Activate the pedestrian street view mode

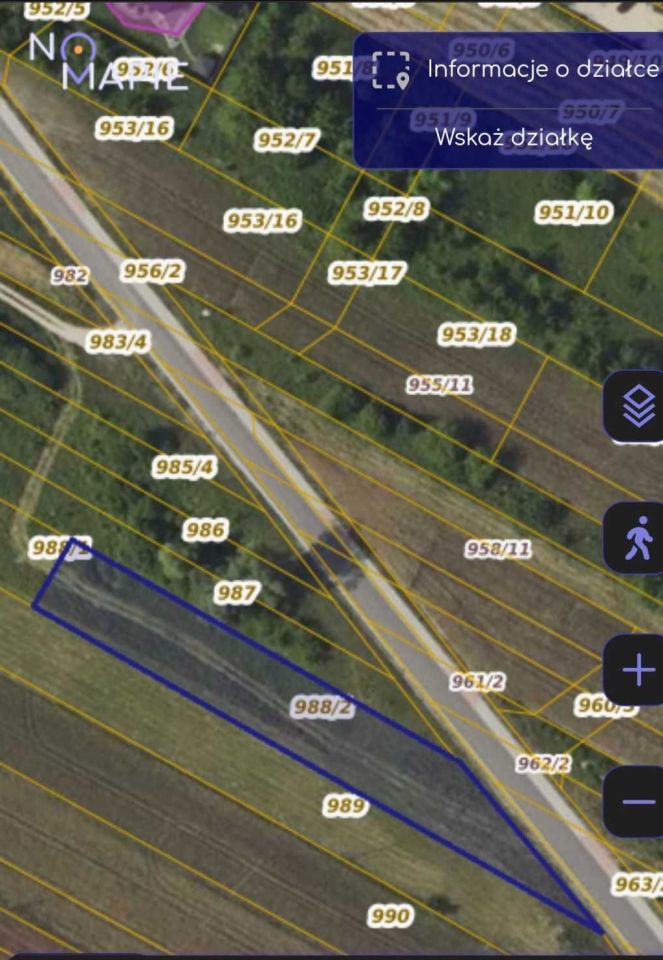pyautogui.click(x=638, y=539)
